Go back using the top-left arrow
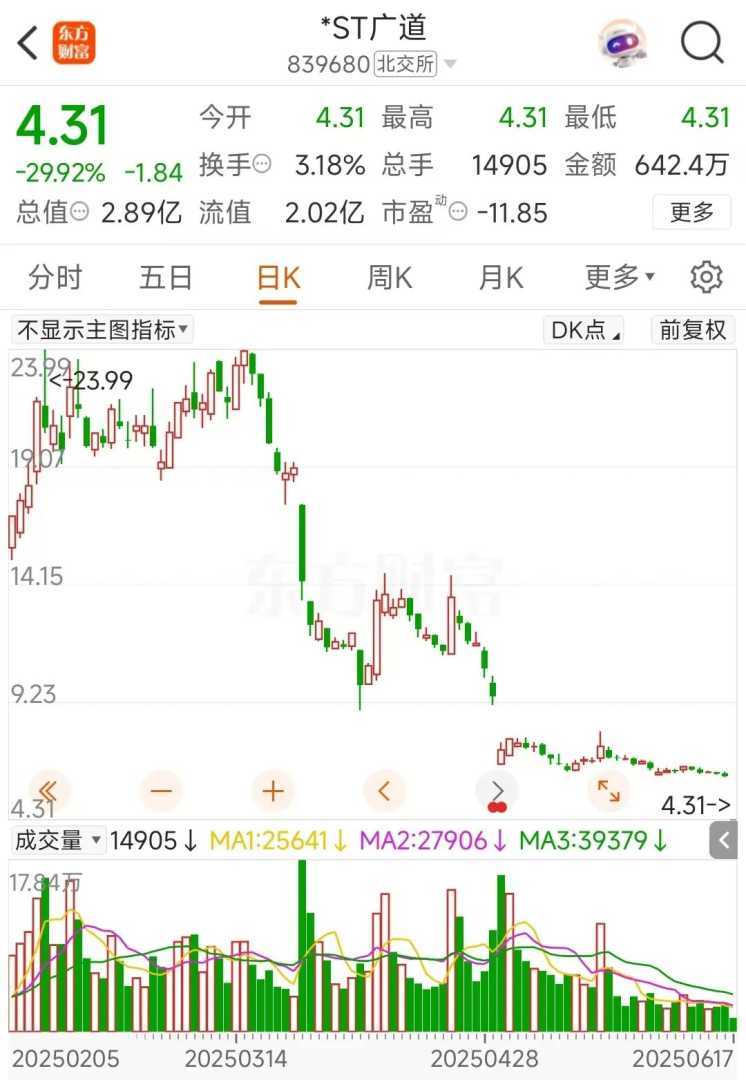The width and height of the screenshot is (746, 1080). point(28,43)
